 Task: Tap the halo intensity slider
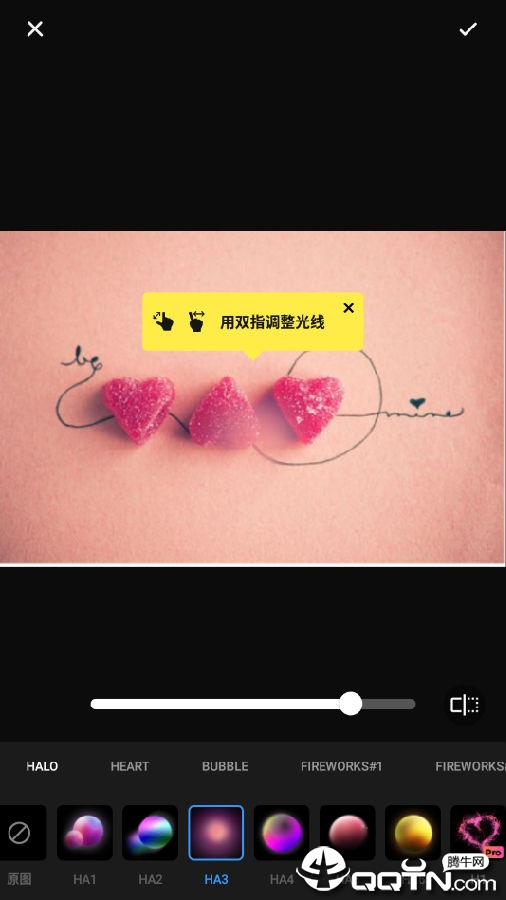252,704
